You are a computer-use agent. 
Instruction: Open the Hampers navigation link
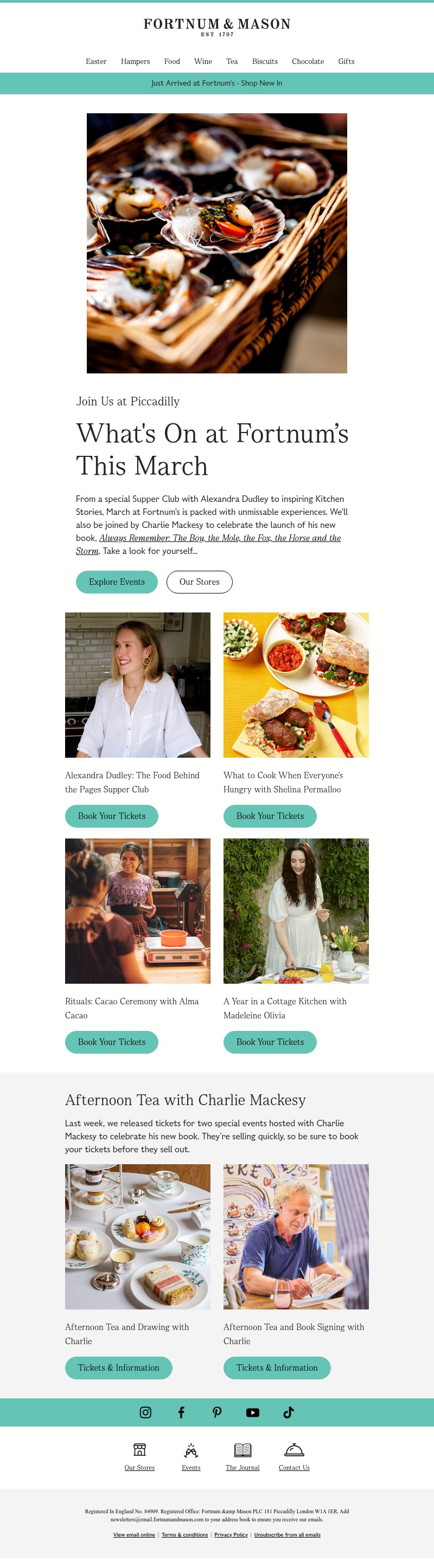(135, 61)
